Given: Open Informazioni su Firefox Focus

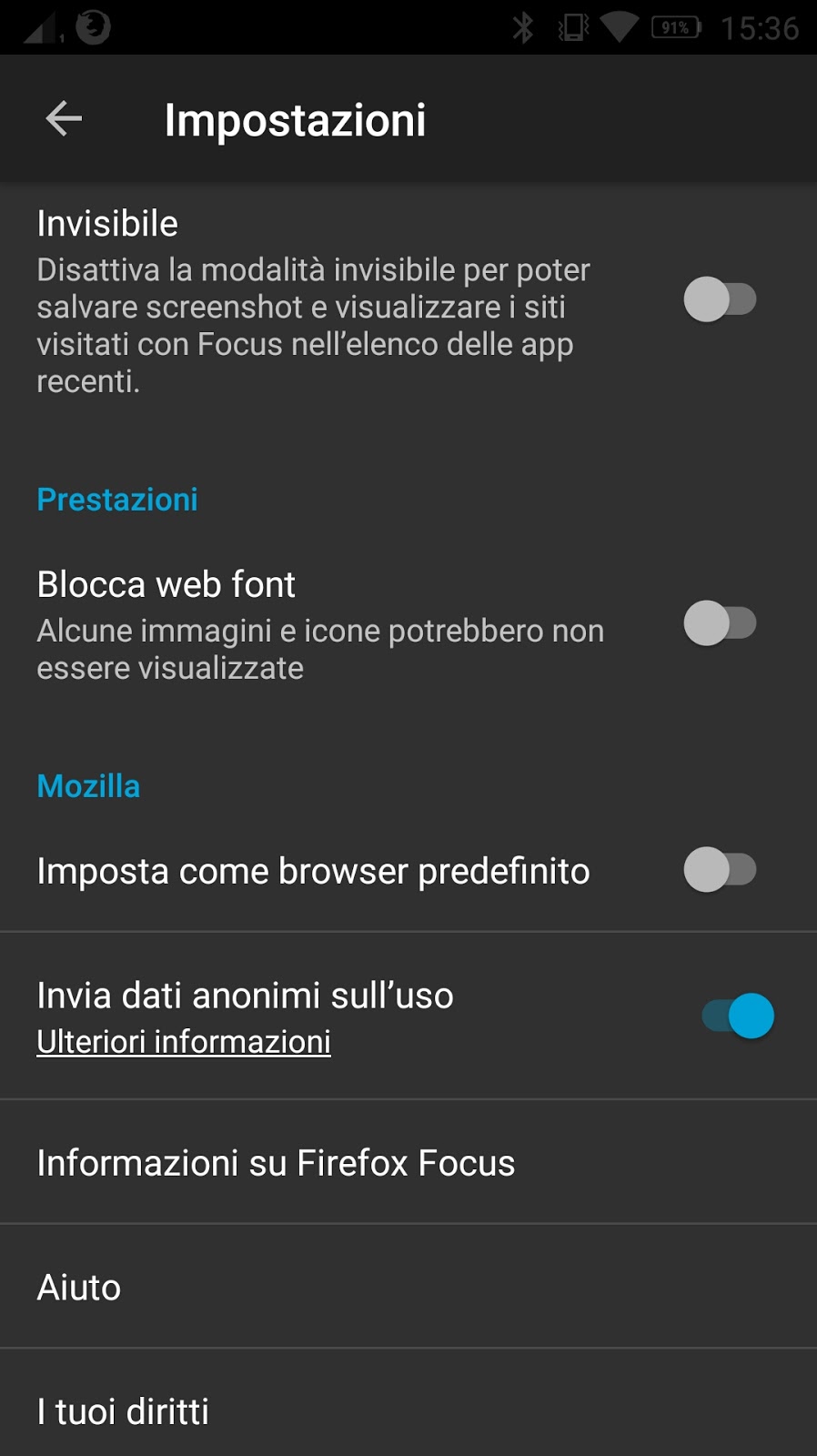Looking at the screenshot, I should click(276, 1163).
